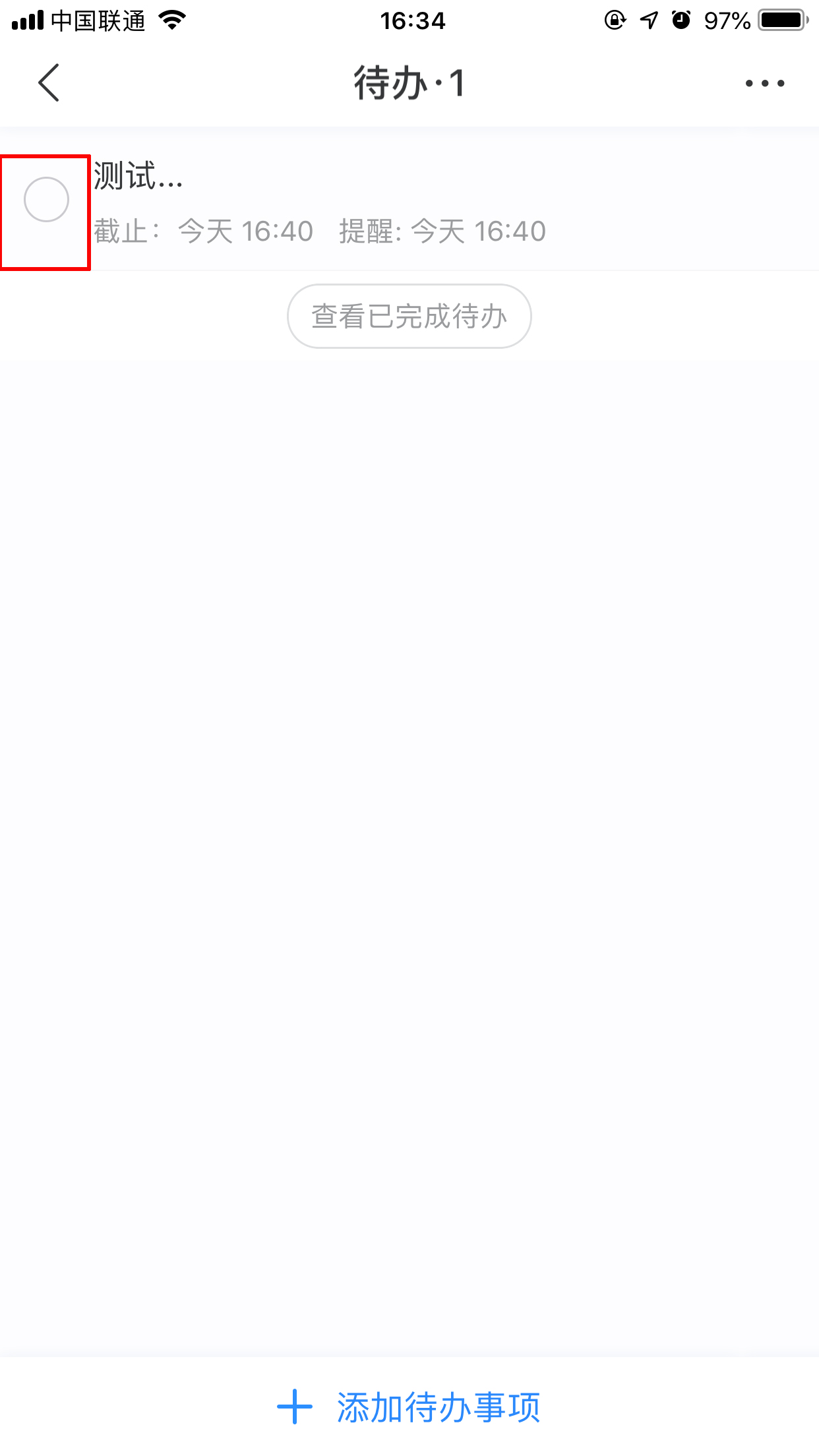View completed to-dos via 查看已完成待办
The width and height of the screenshot is (819, 1456).
tap(409, 317)
